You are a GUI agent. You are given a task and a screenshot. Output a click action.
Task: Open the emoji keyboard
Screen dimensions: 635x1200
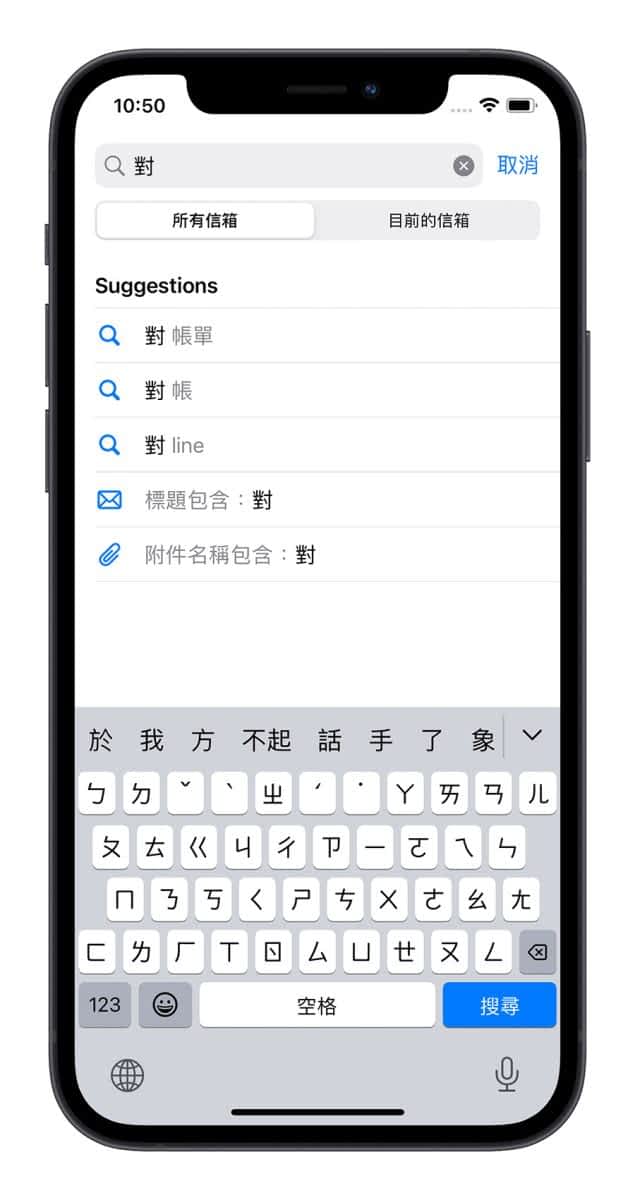tap(165, 1005)
